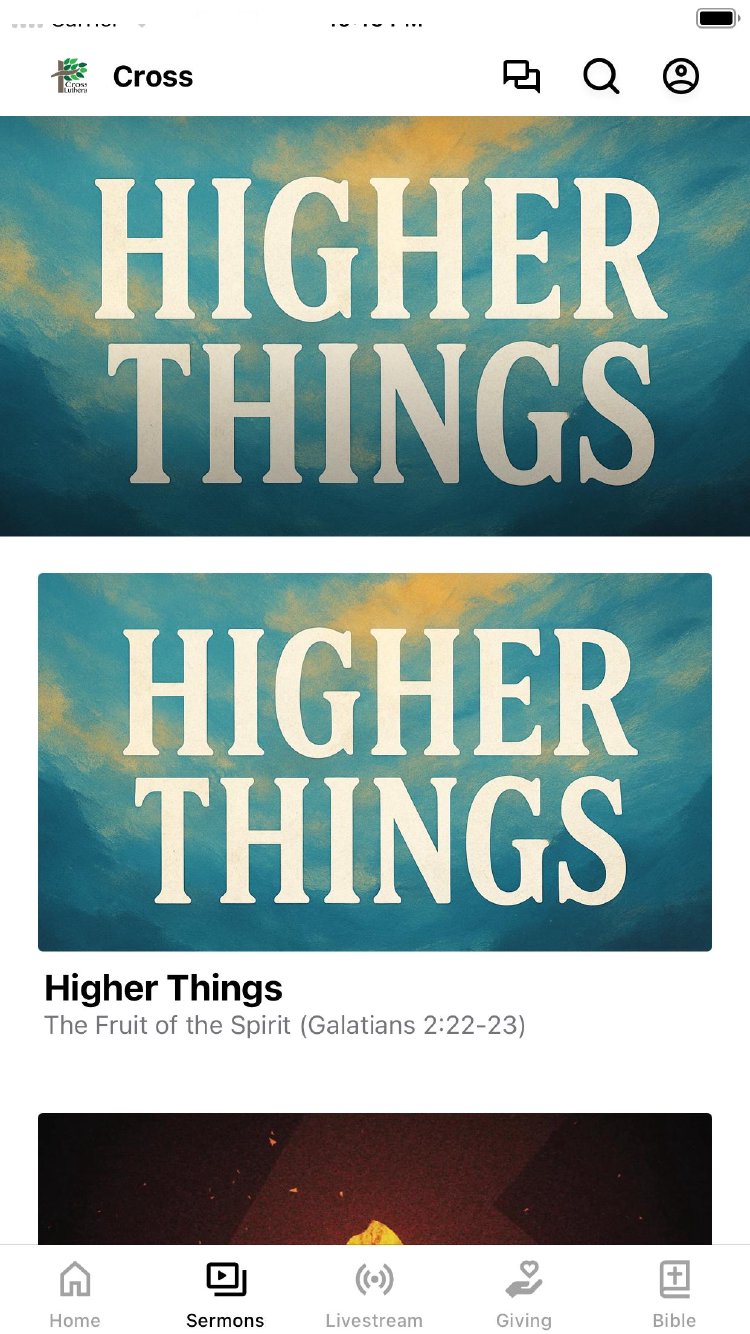Open the dark red sermon card below
Image resolution: width=750 pixels, height=1334 pixels.
(x=375, y=1178)
